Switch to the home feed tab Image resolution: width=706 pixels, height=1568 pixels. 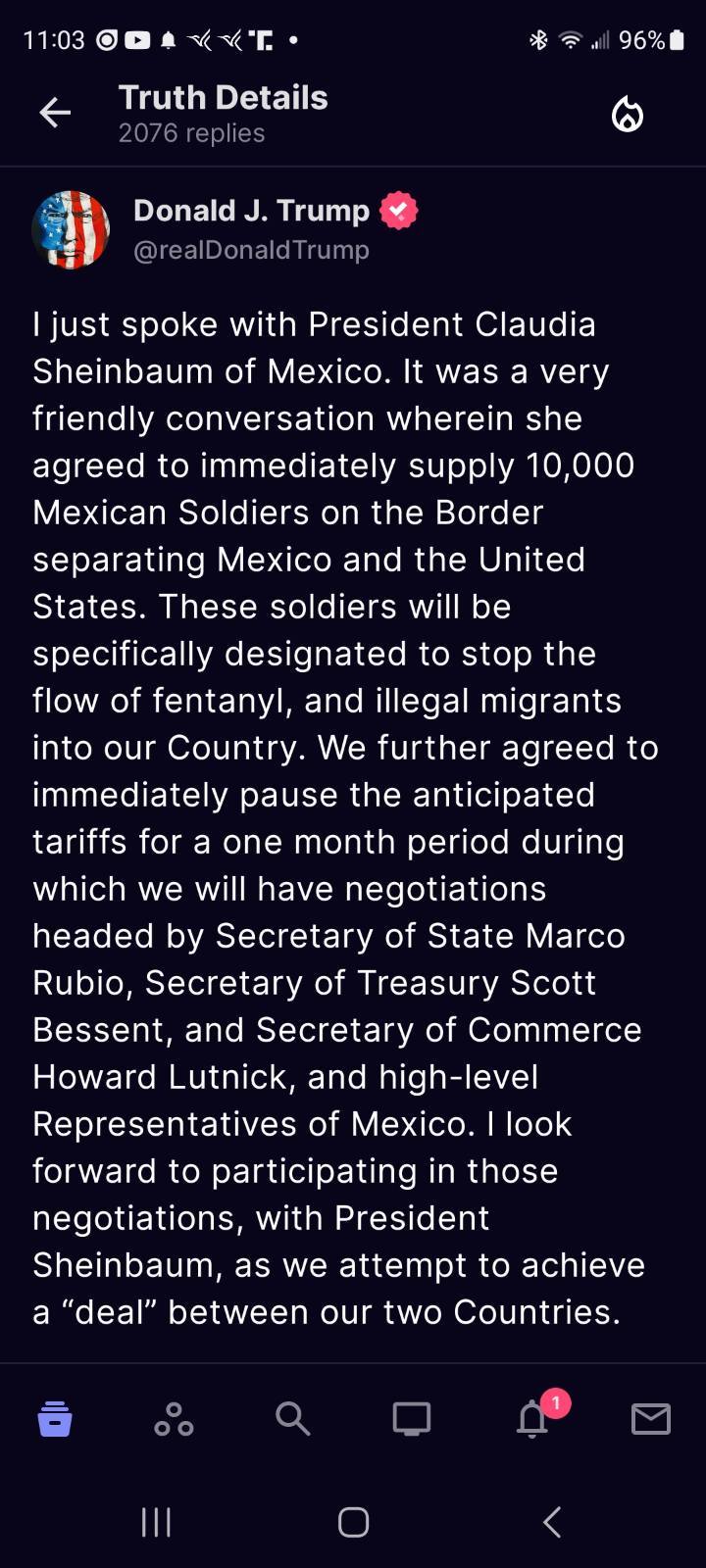pyautogui.click(x=55, y=1418)
